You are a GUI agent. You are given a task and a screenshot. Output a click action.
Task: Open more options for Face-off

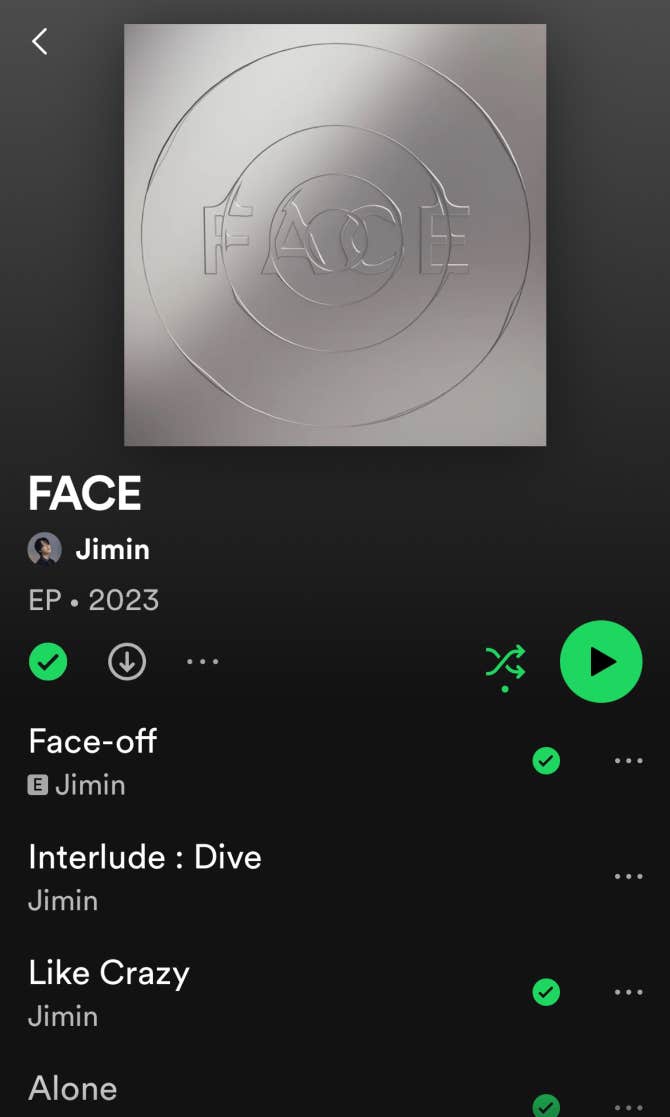(628, 761)
